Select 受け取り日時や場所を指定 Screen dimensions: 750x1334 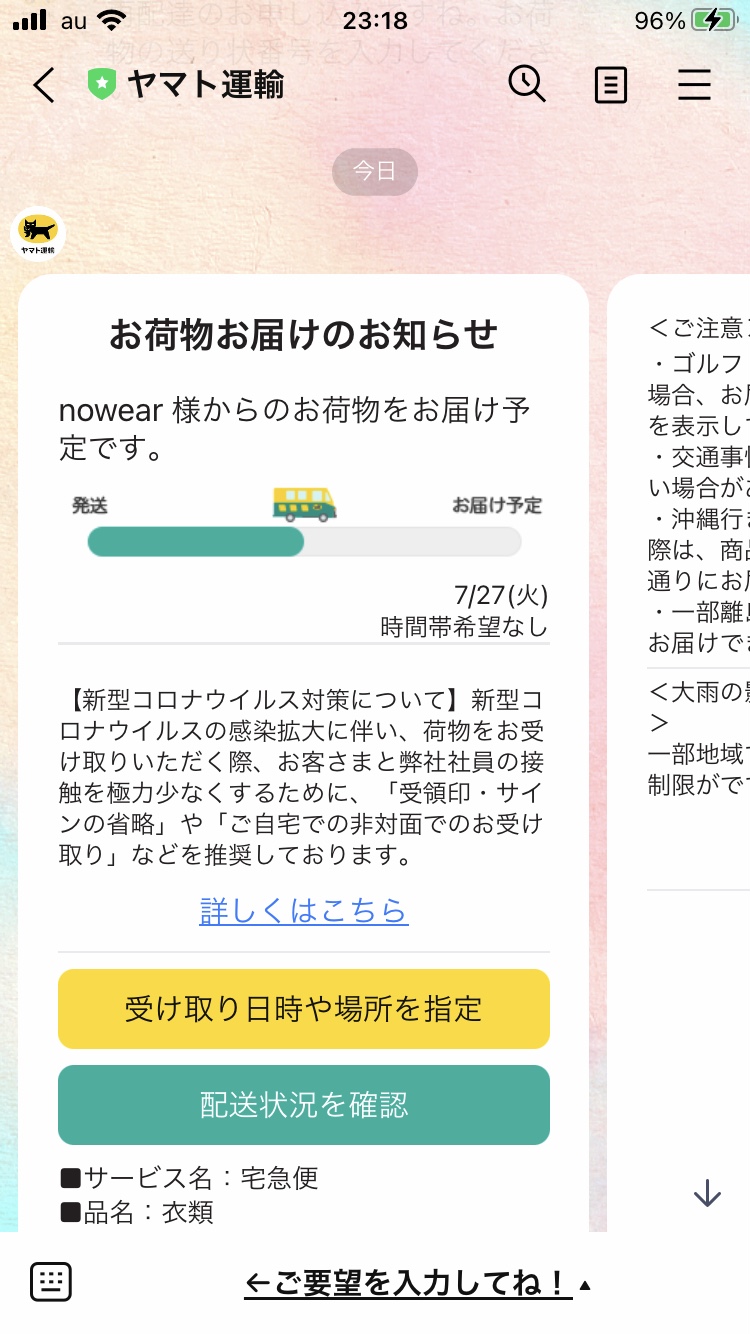click(x=304, y=1009)
